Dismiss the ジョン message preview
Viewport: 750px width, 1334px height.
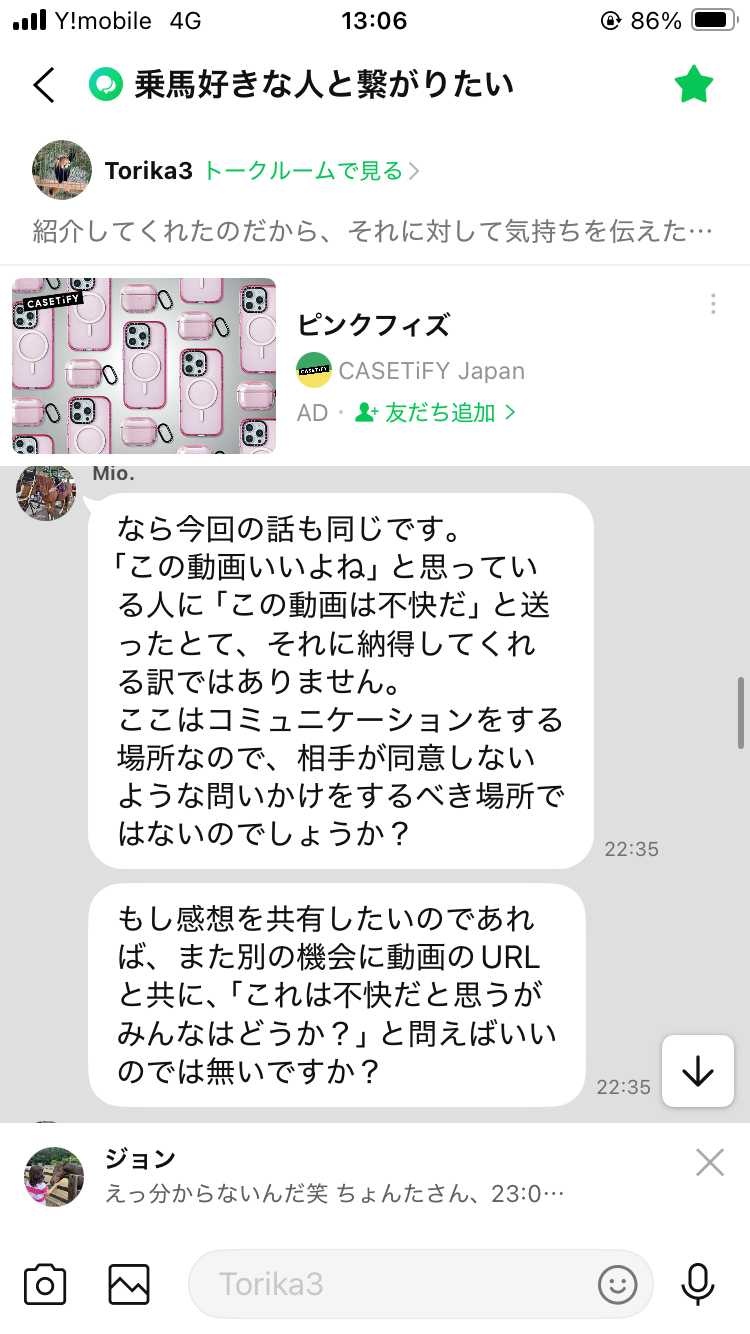[x=710, y=1162]
